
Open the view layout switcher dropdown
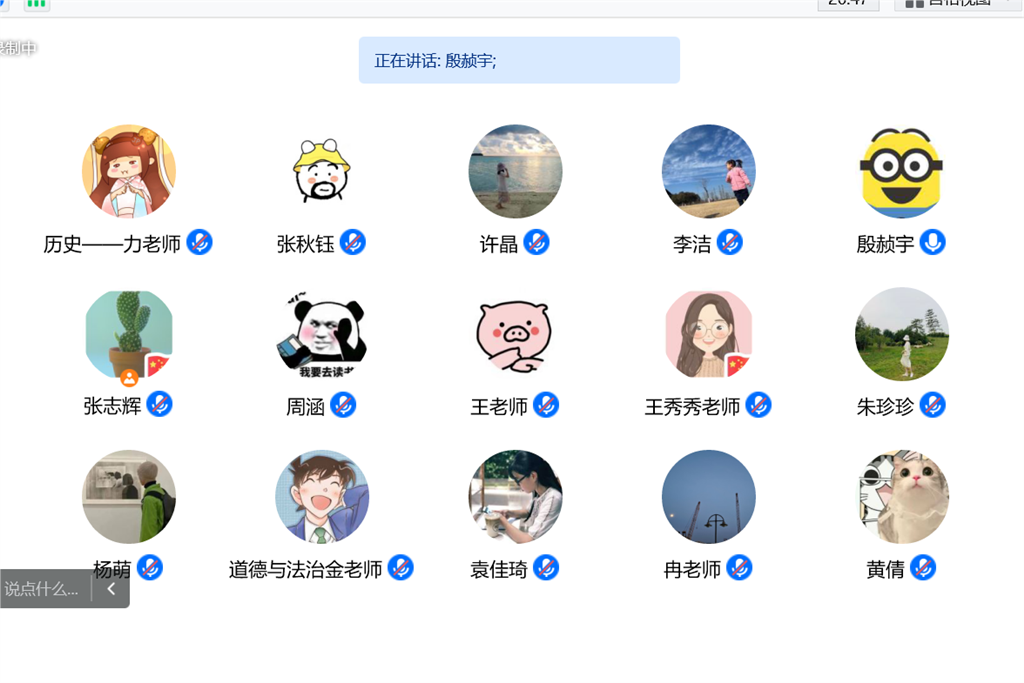click(x=953, y=3)
